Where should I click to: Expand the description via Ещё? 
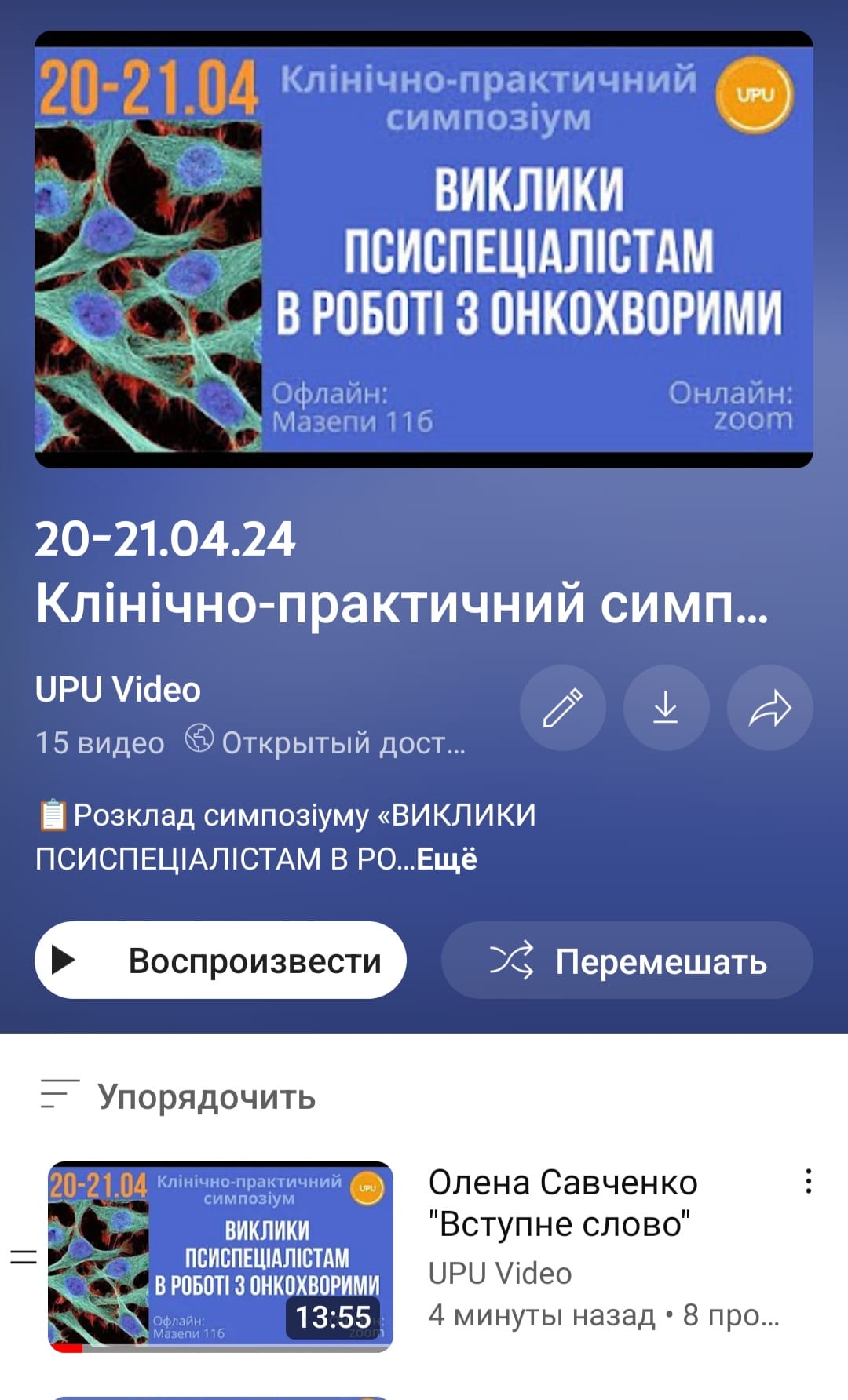point(447,859)
